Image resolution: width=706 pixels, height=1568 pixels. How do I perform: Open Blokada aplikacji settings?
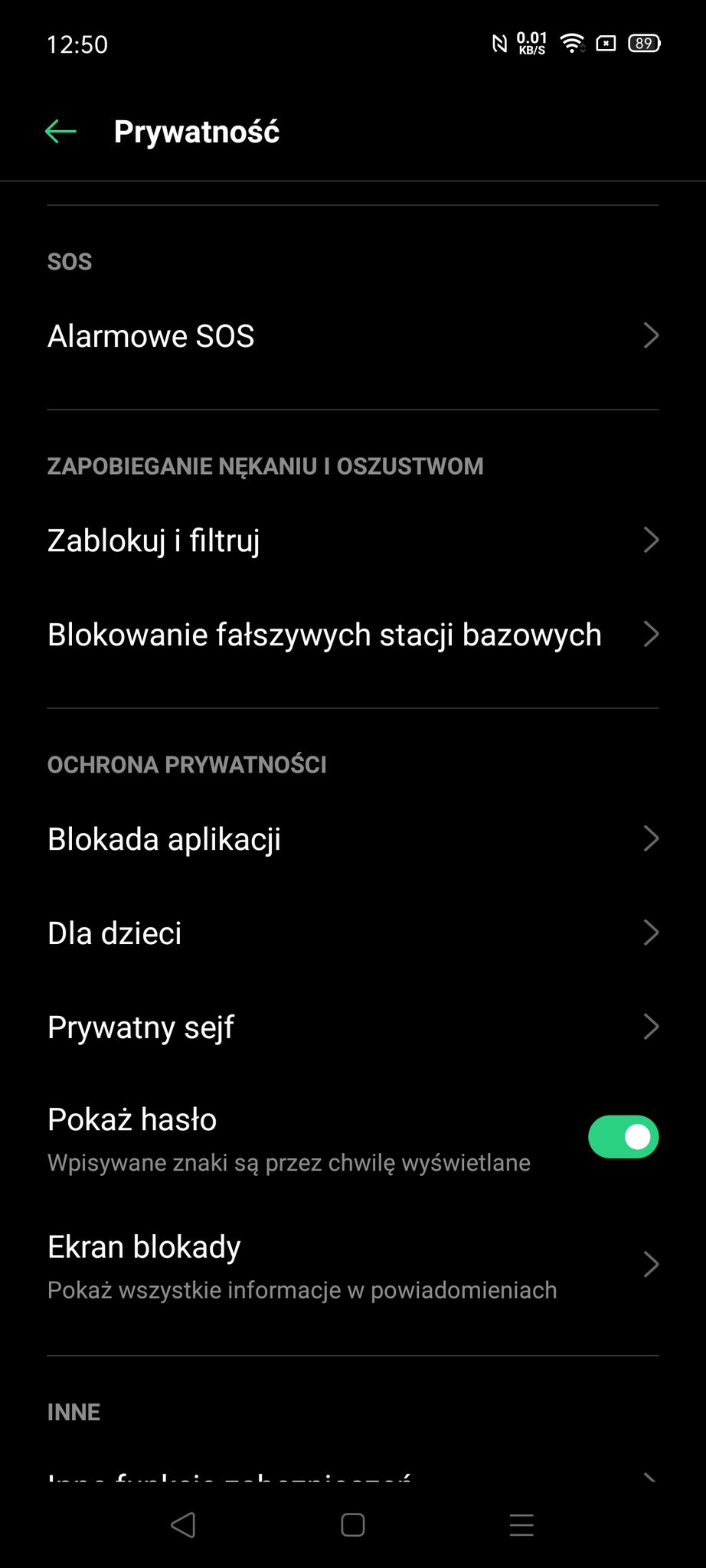pos(352,839)
